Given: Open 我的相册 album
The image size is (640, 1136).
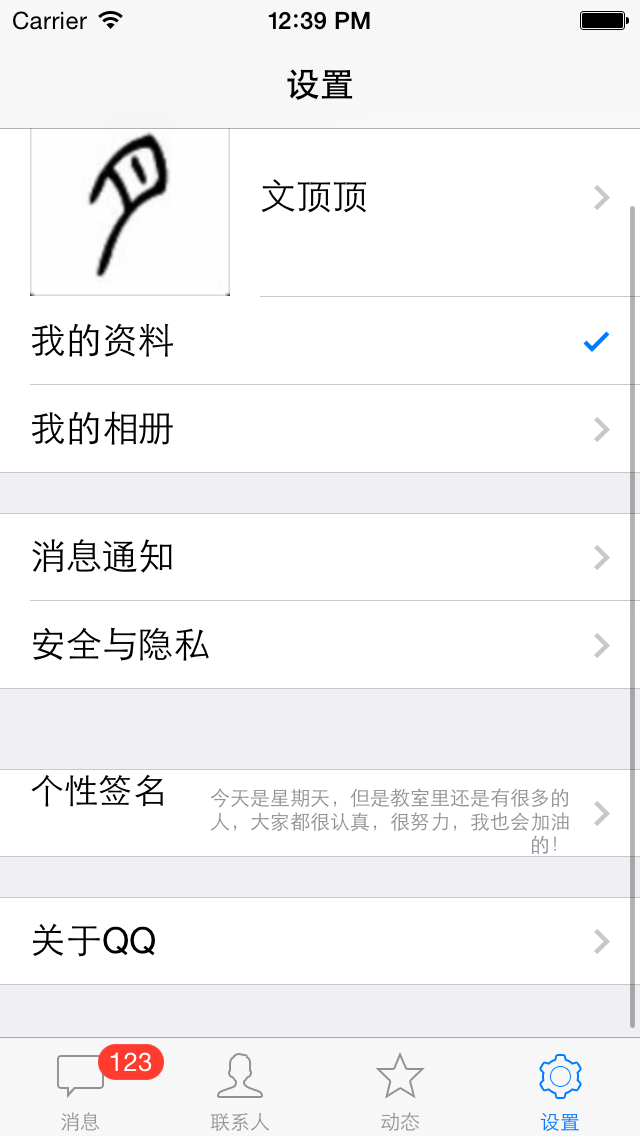Looking at the screenshot, I should pos(320,429).
